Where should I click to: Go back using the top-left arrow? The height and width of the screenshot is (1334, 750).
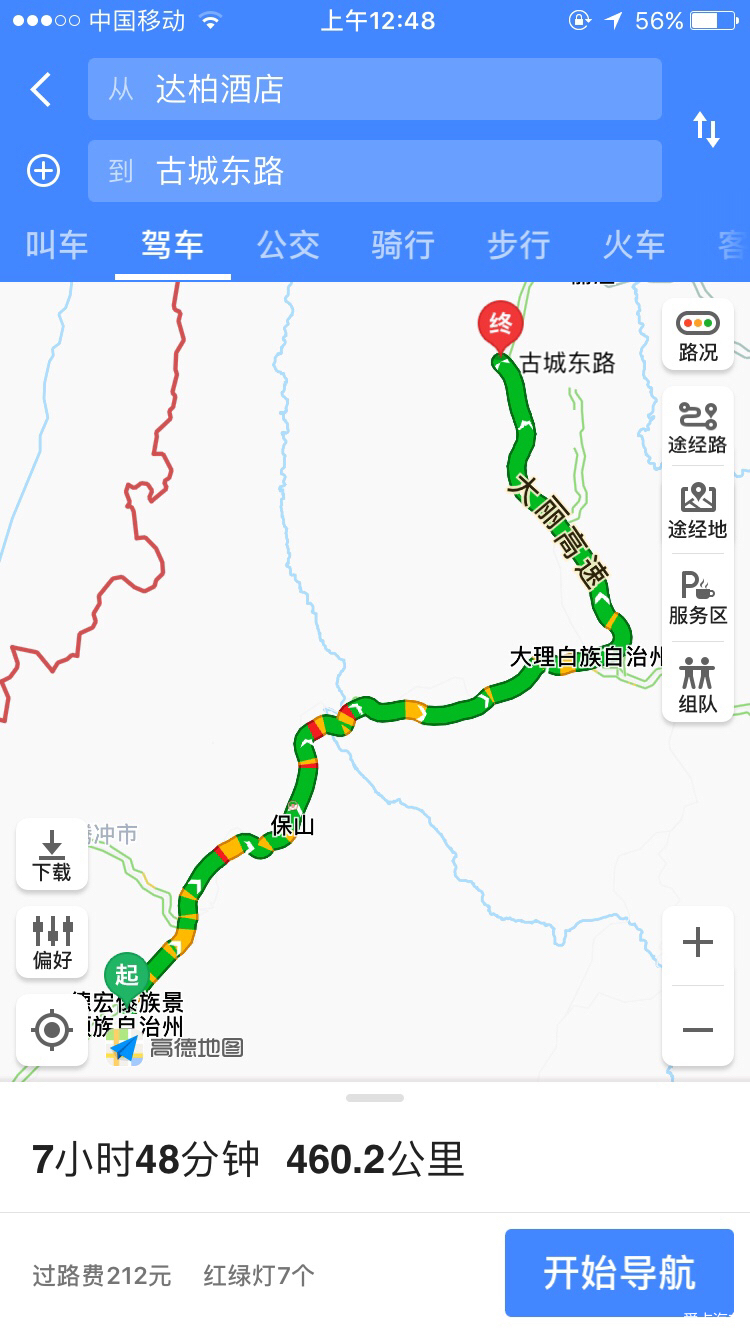[x=40, y=90]
